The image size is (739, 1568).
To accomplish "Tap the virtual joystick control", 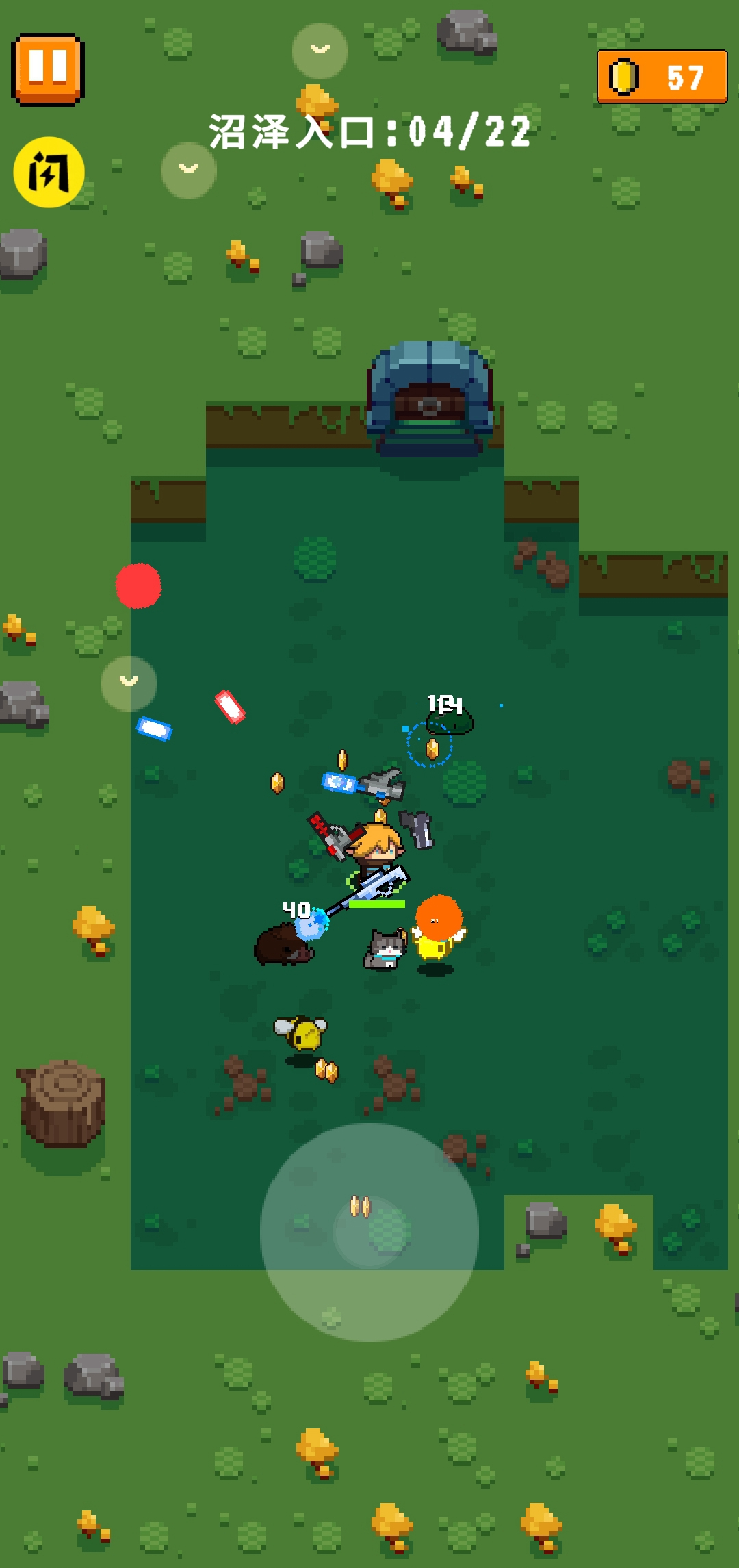I will 369,1232.
